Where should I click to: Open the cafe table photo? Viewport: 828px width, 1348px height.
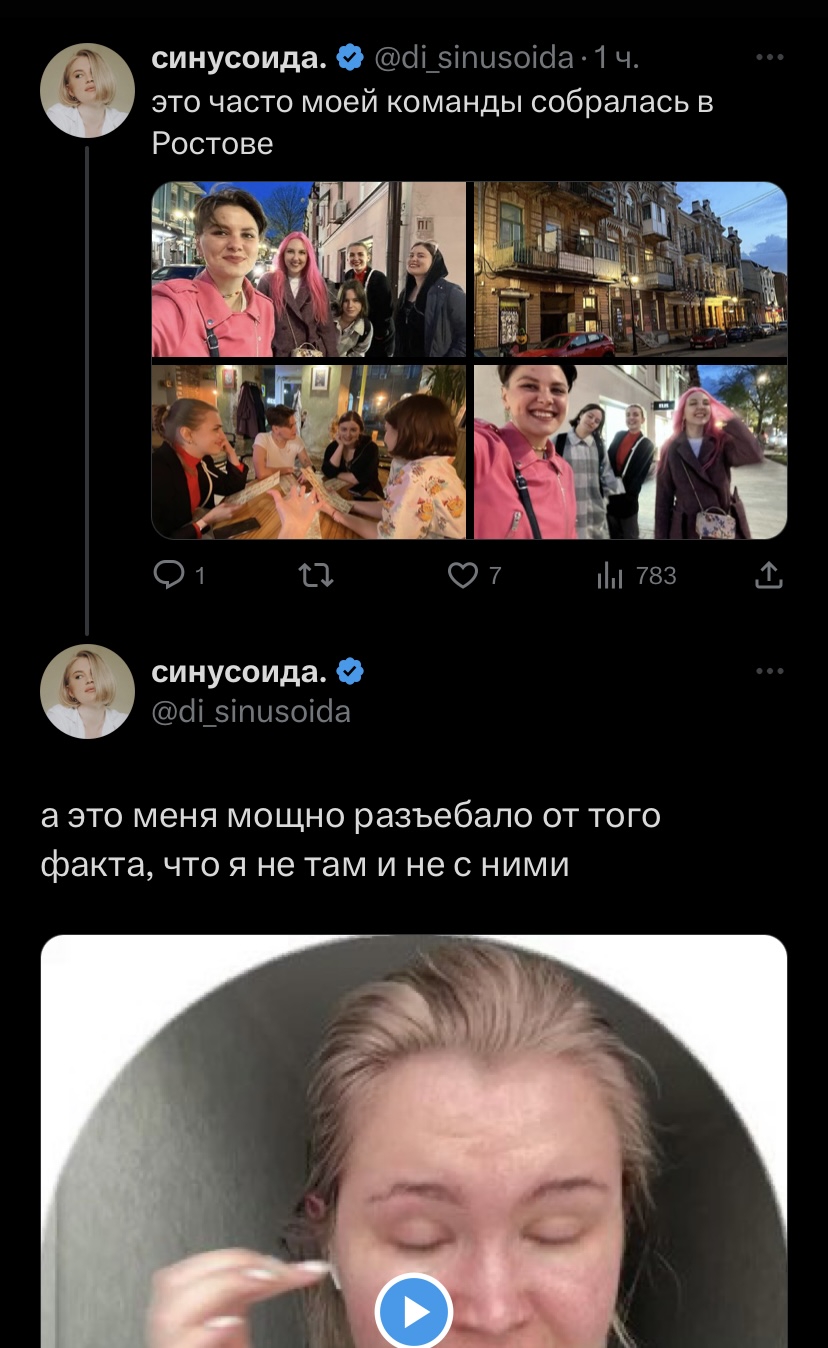click(308, 452)
